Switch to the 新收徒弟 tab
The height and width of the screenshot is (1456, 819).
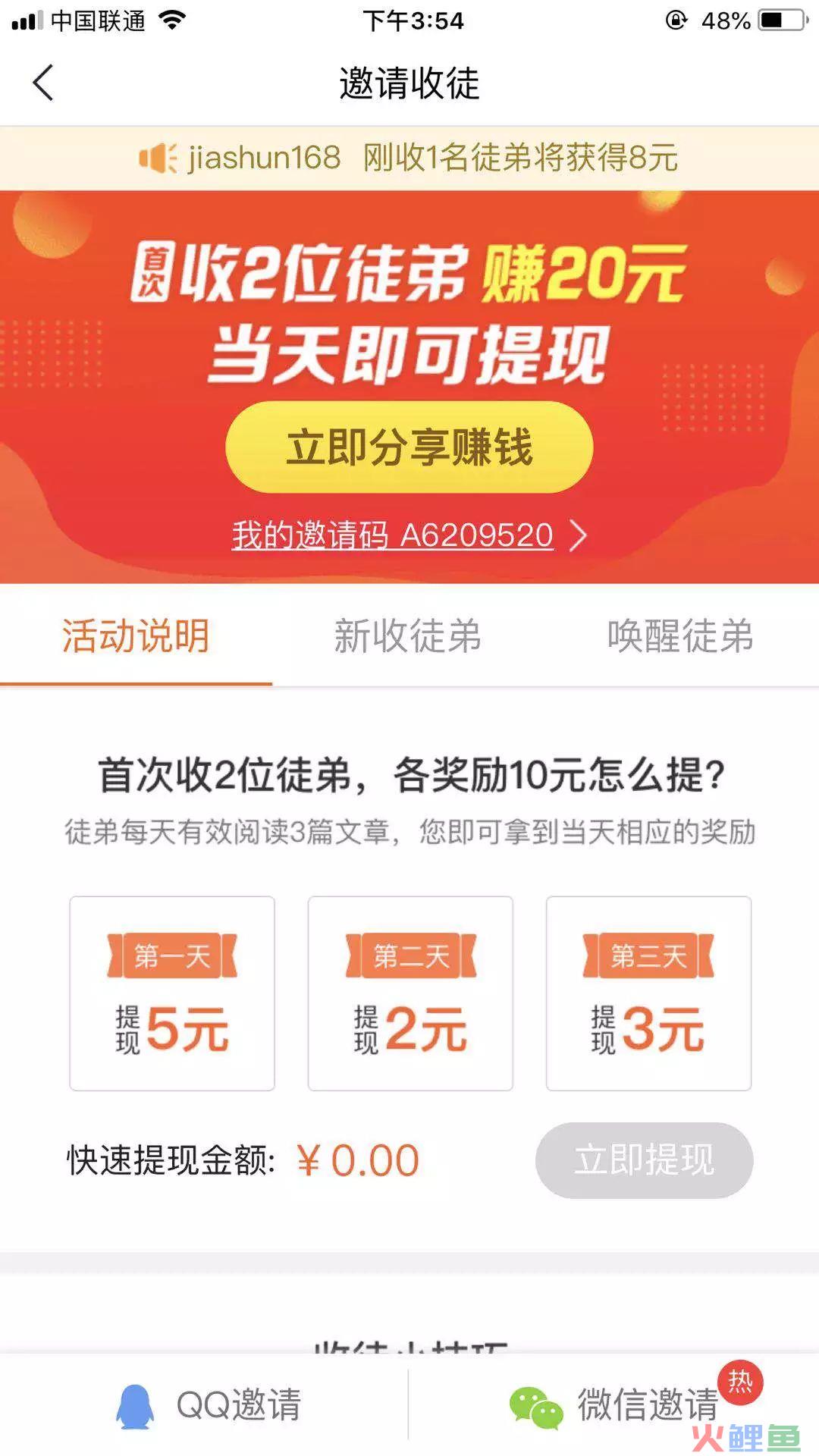pyautogui.click(x=408, y=635)
